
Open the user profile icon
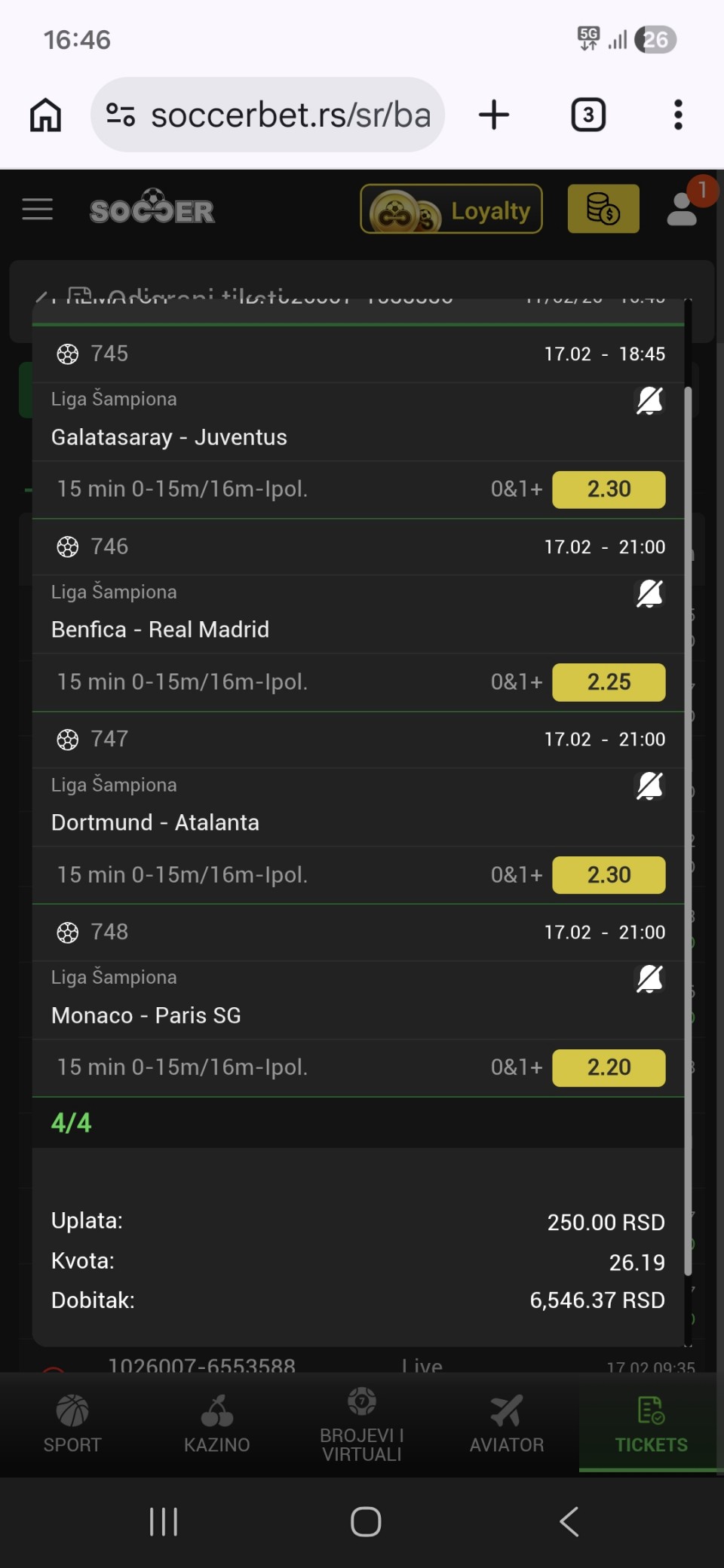pyautogui.click(x=683, y=210)
